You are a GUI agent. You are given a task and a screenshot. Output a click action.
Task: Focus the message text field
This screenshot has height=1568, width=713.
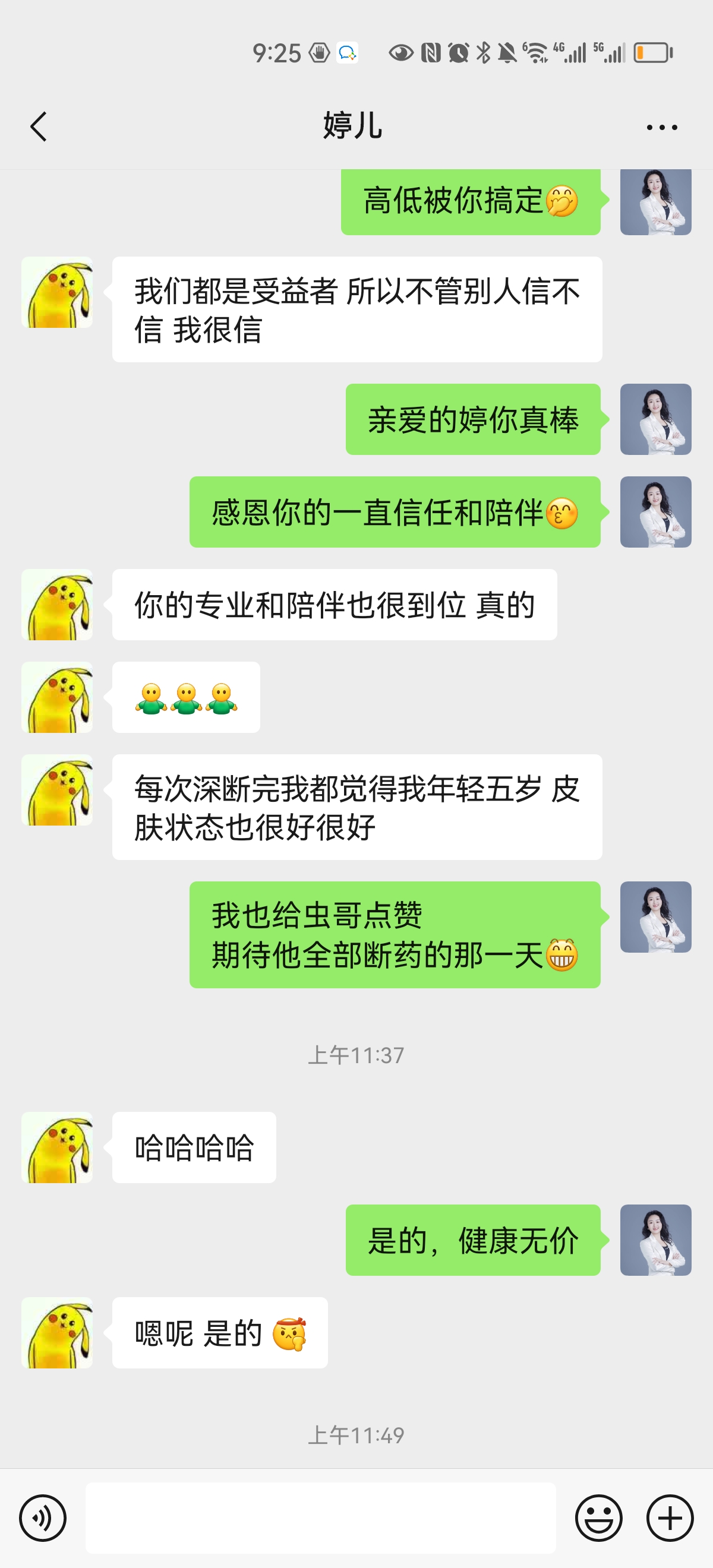(x=320, y=1518)
